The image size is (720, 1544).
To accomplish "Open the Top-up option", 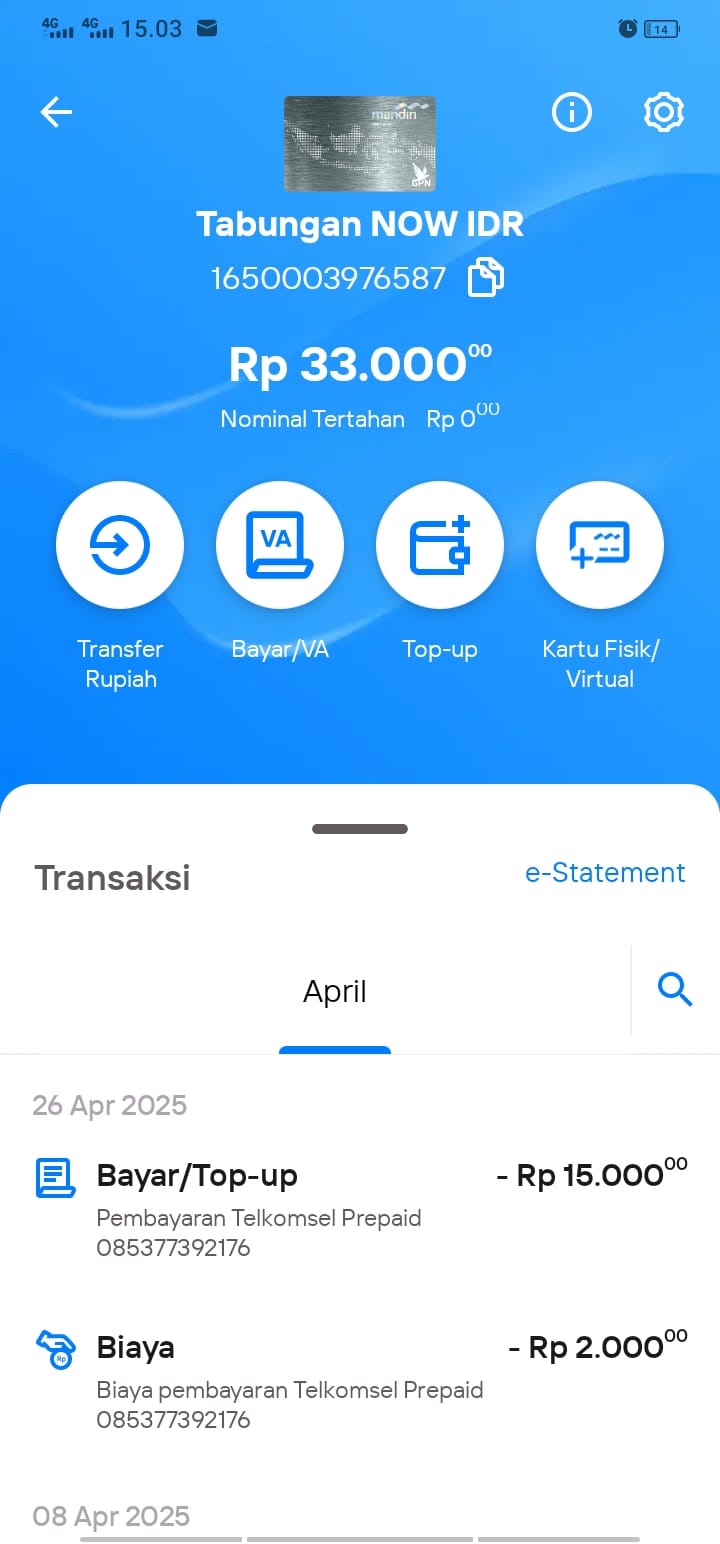I will point(440,545).
